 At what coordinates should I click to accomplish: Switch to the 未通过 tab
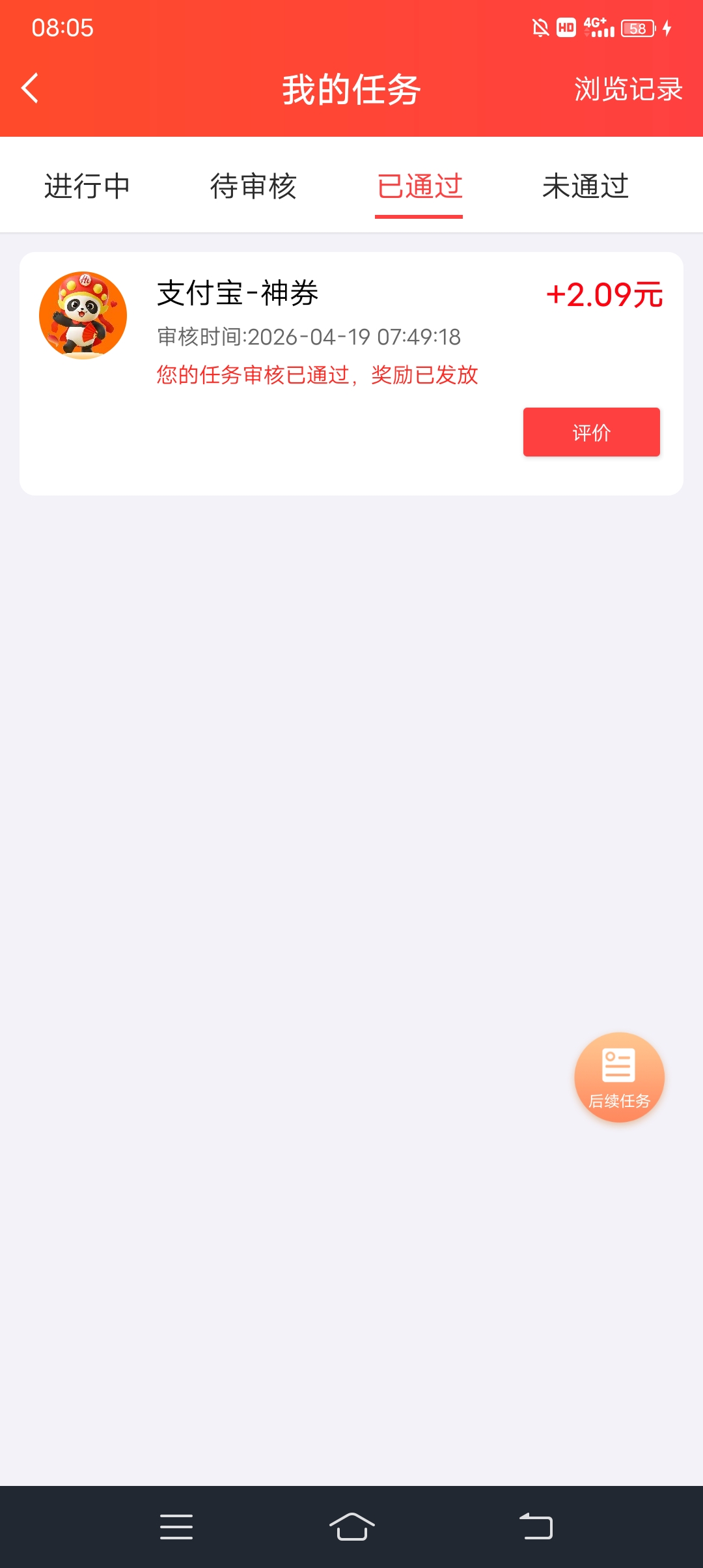(x=585, y=186)
